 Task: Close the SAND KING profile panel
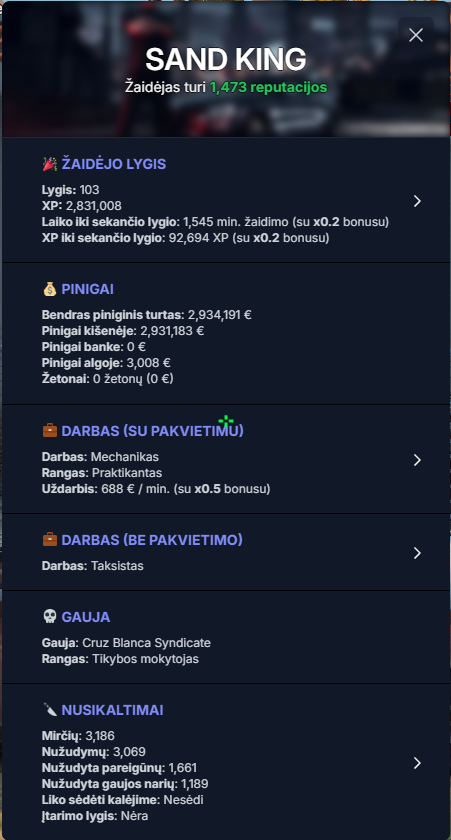click(416, 35)
